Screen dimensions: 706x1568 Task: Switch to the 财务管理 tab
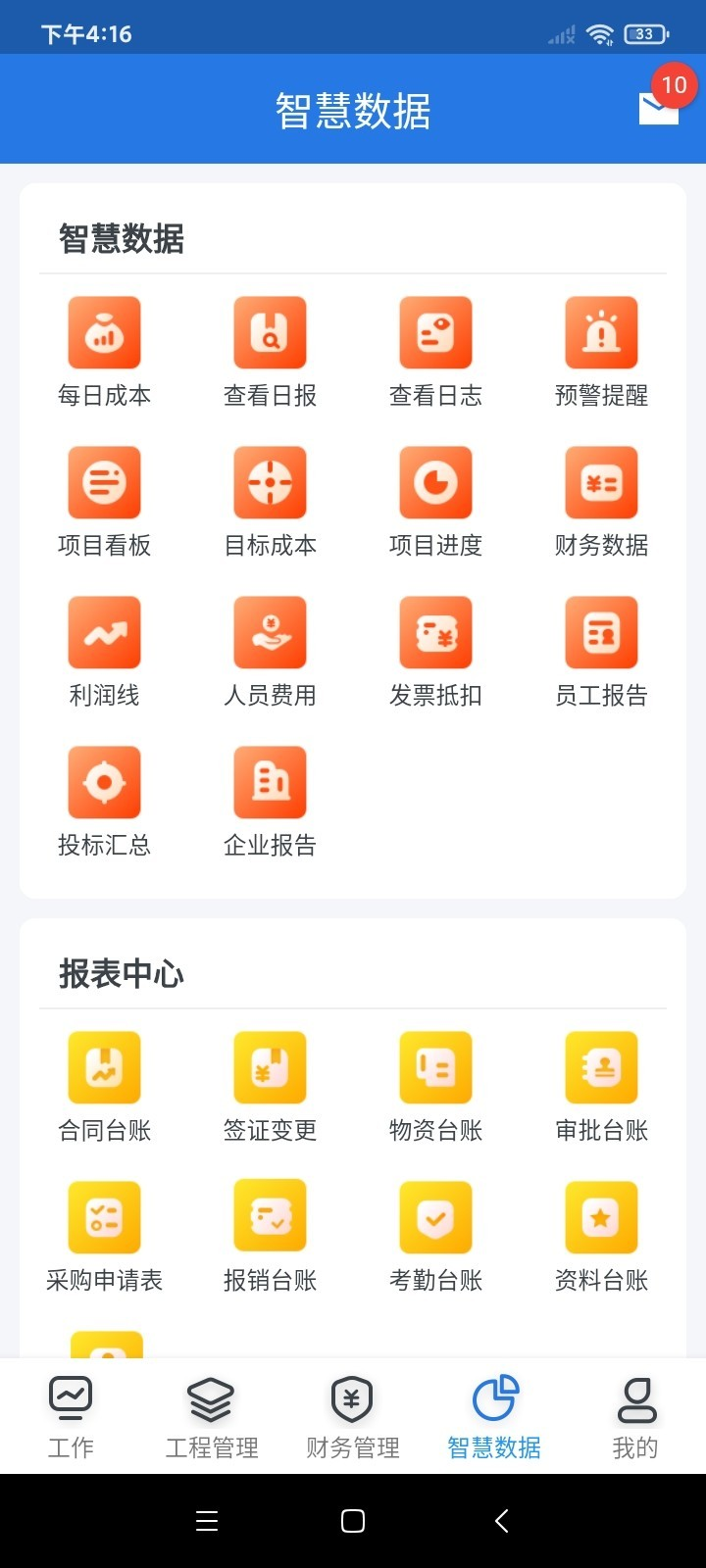(352, 1416)
